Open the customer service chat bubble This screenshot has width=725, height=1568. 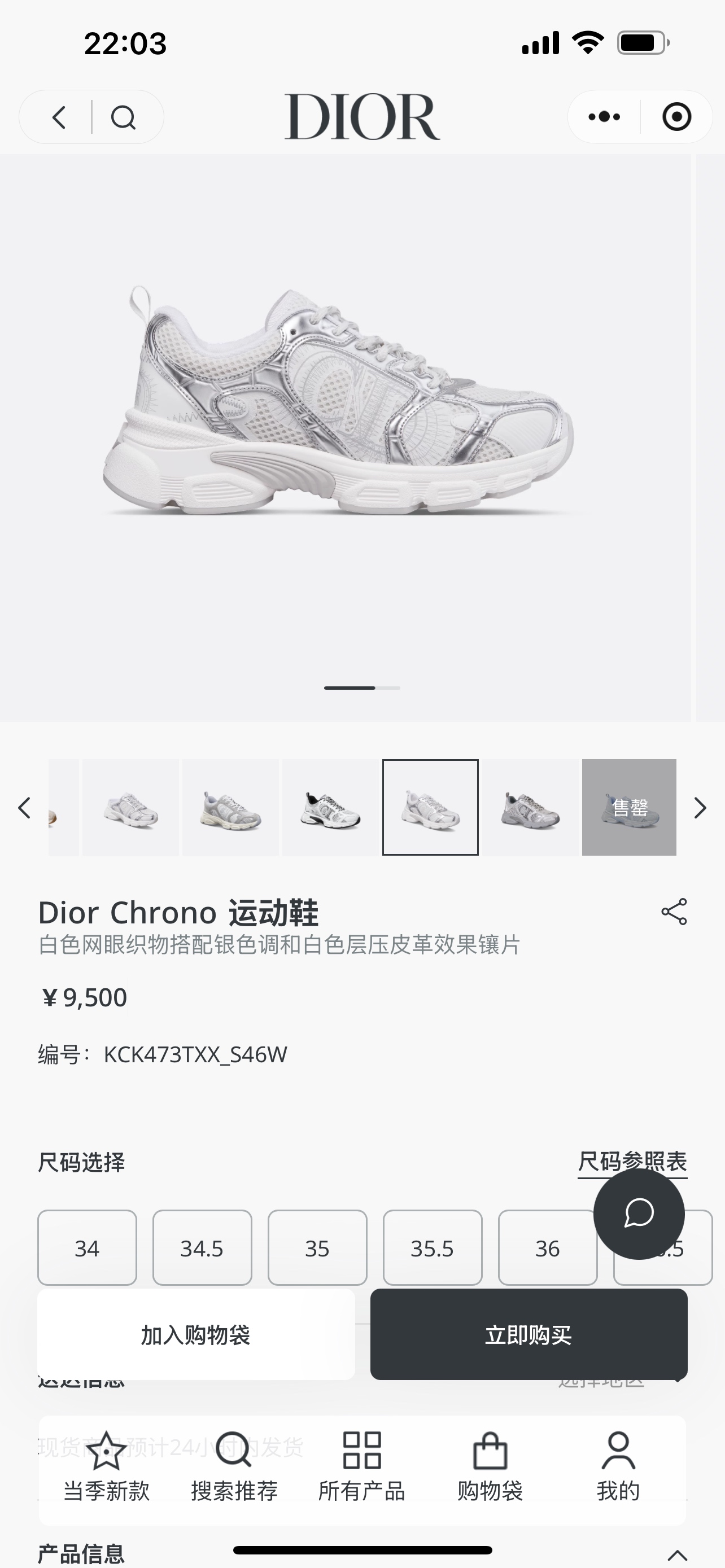click(639, 1214)
